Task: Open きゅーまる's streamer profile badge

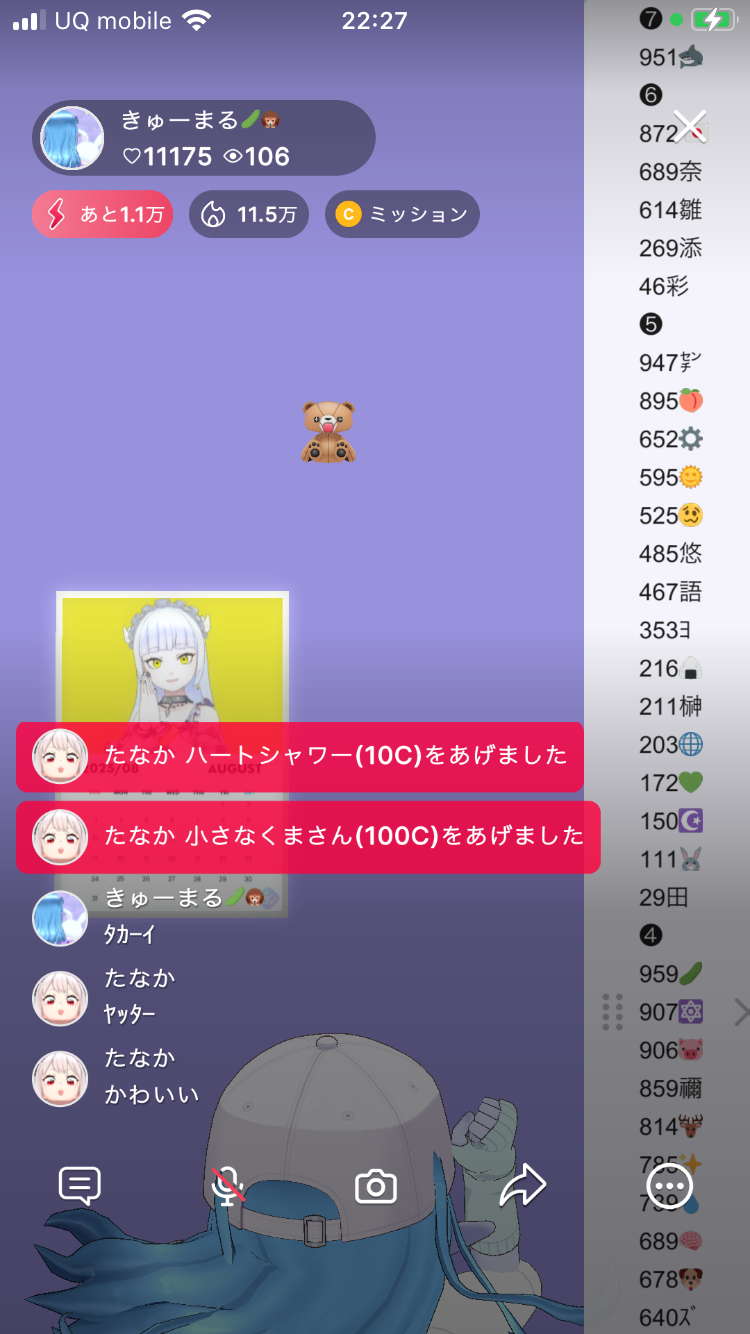Action: click(204, 138)
